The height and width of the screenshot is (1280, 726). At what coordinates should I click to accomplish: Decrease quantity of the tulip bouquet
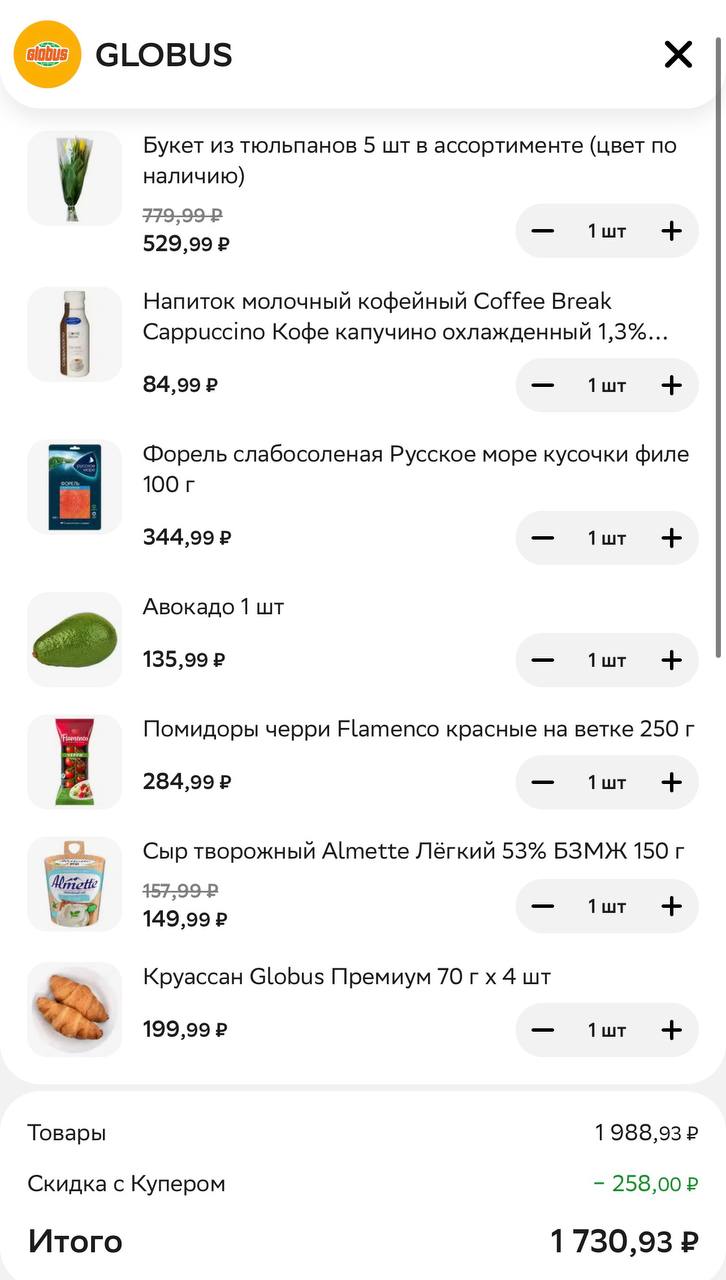click(x=541, y=231)
